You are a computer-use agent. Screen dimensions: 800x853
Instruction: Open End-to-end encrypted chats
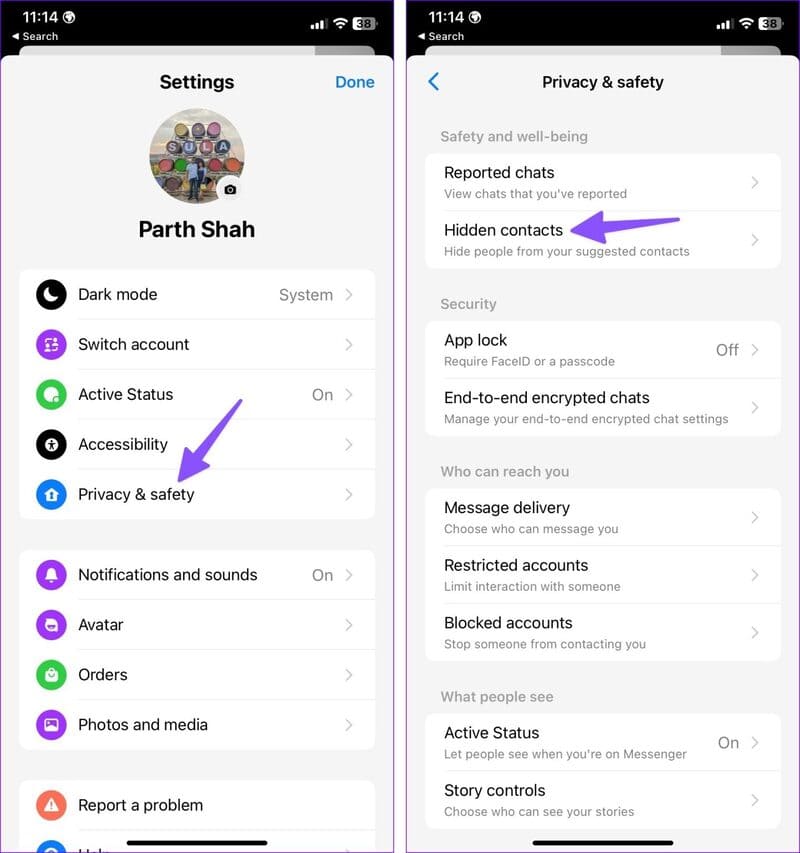(602, 407)
